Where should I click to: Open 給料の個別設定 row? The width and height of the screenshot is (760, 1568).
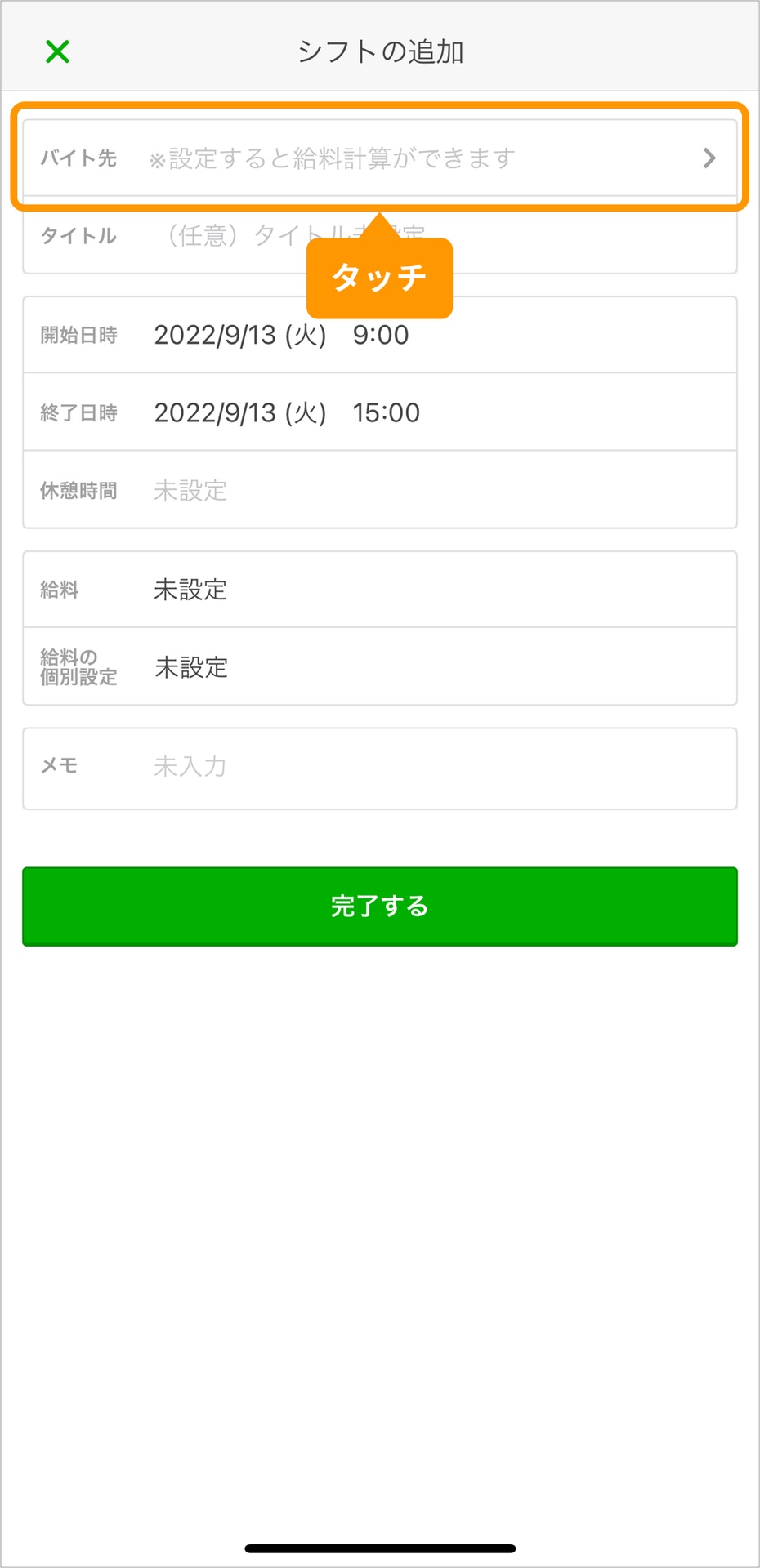(x=379, y=667)
